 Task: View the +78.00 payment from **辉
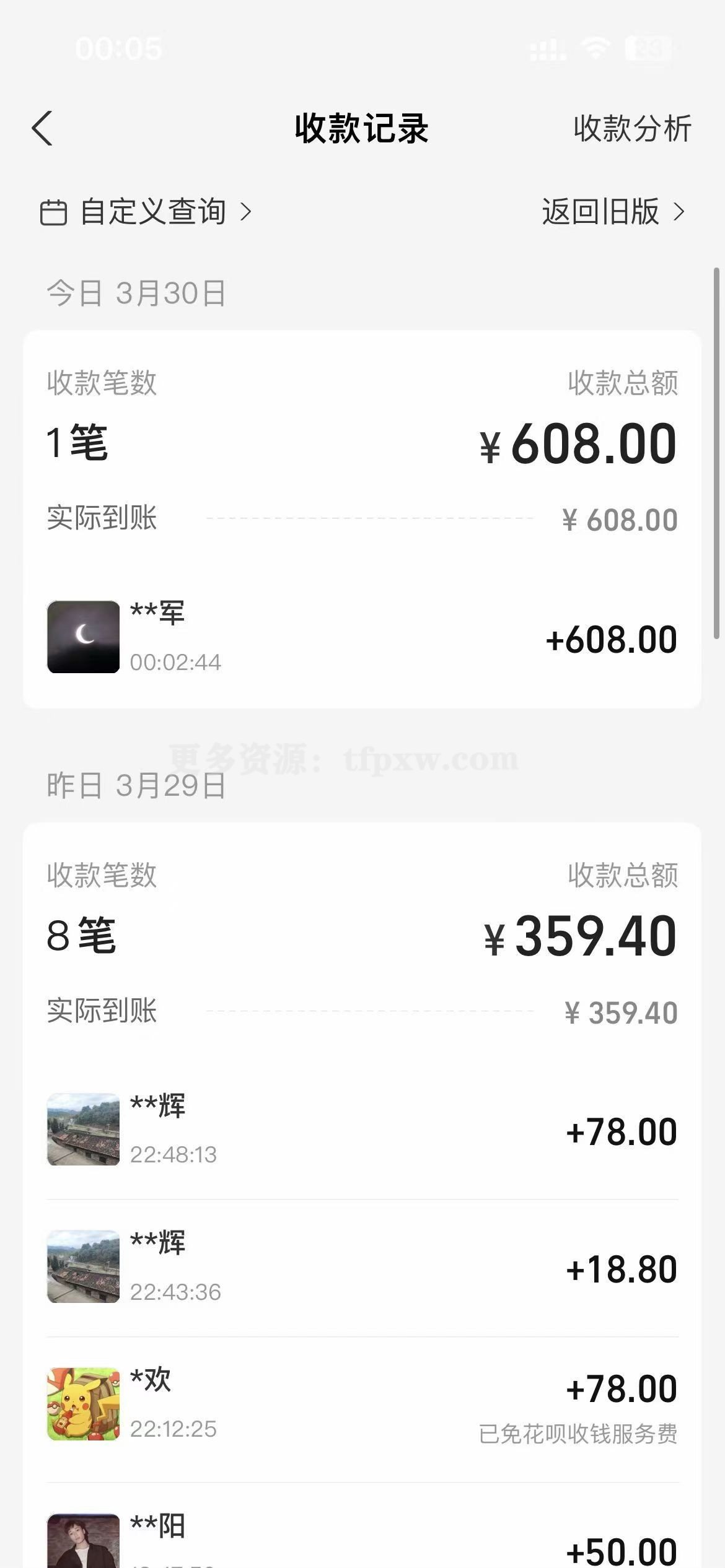point(372,1130)
